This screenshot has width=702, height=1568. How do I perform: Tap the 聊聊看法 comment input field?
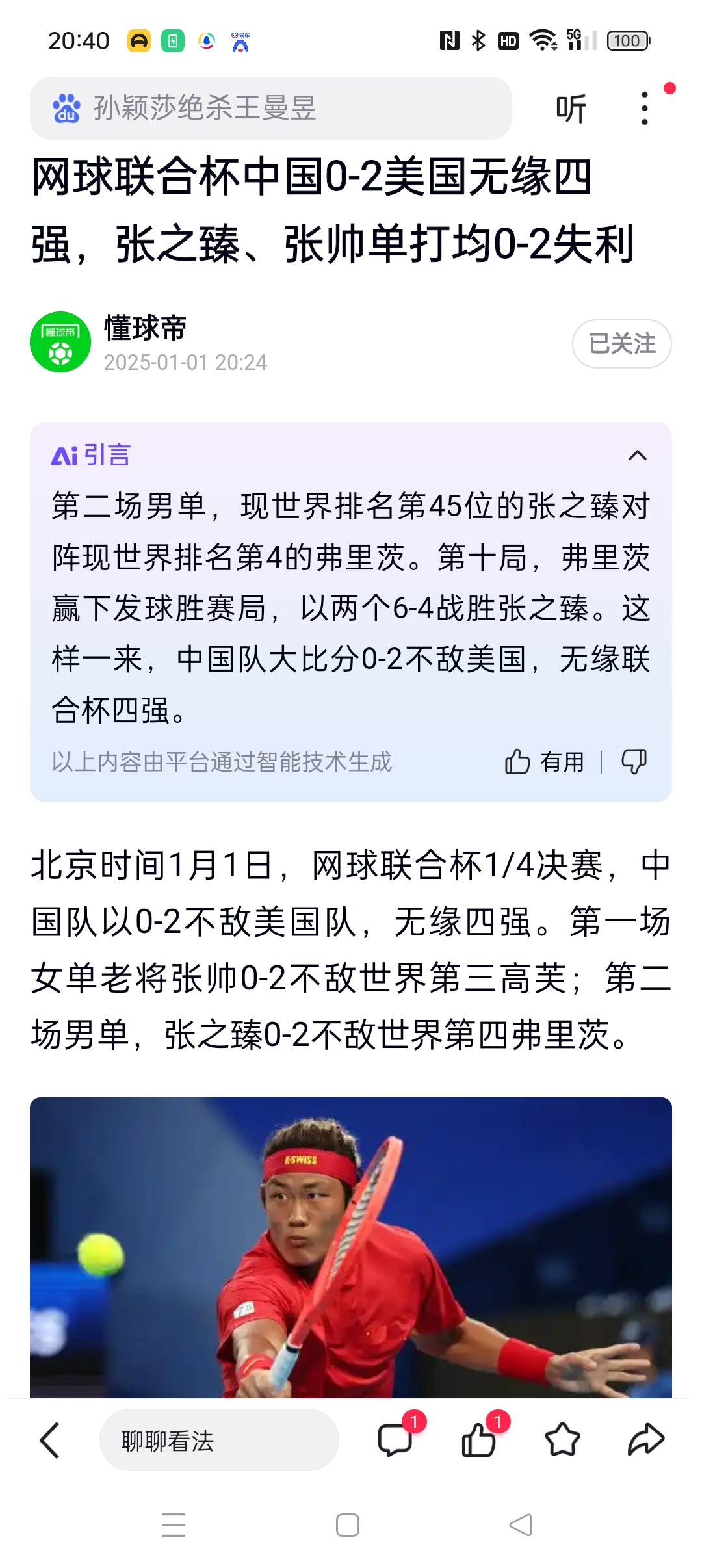219,1441
